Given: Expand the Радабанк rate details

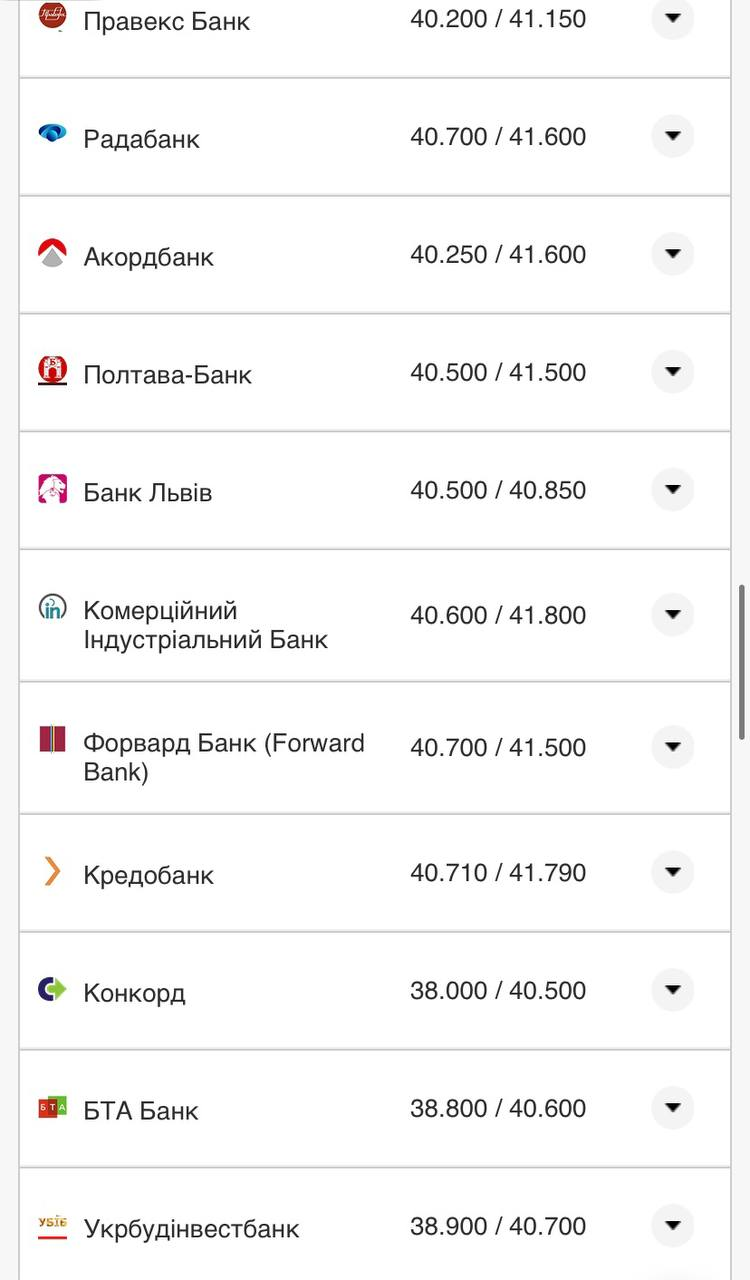Looking at the screenshot, I should pyautogui.click(x=673, y=135).
